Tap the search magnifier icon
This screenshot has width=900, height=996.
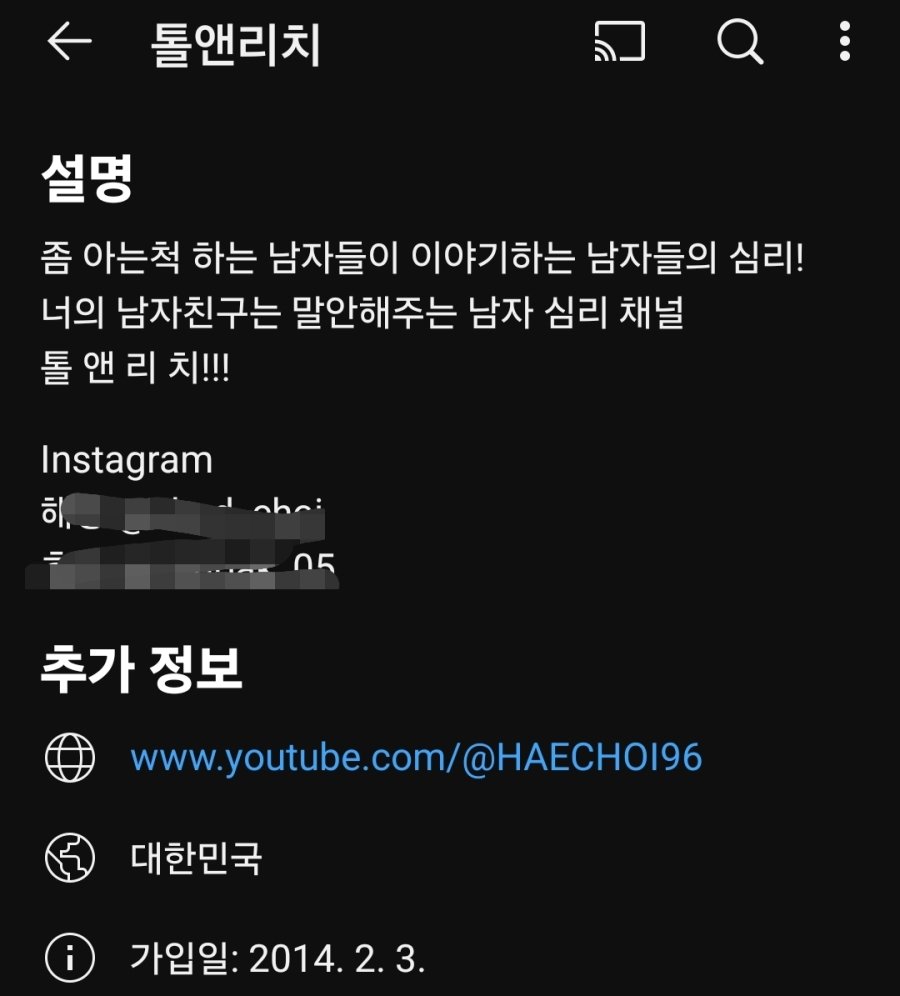(x=740, y=43)
